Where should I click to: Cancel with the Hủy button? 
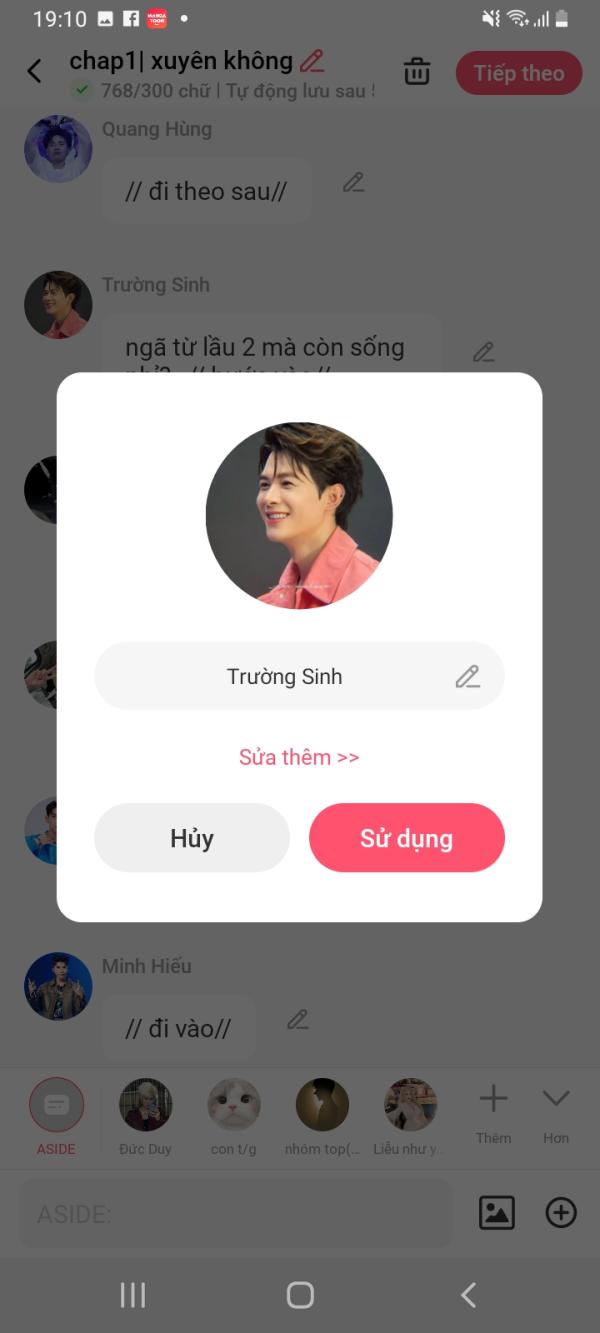[x=192, y=838]
